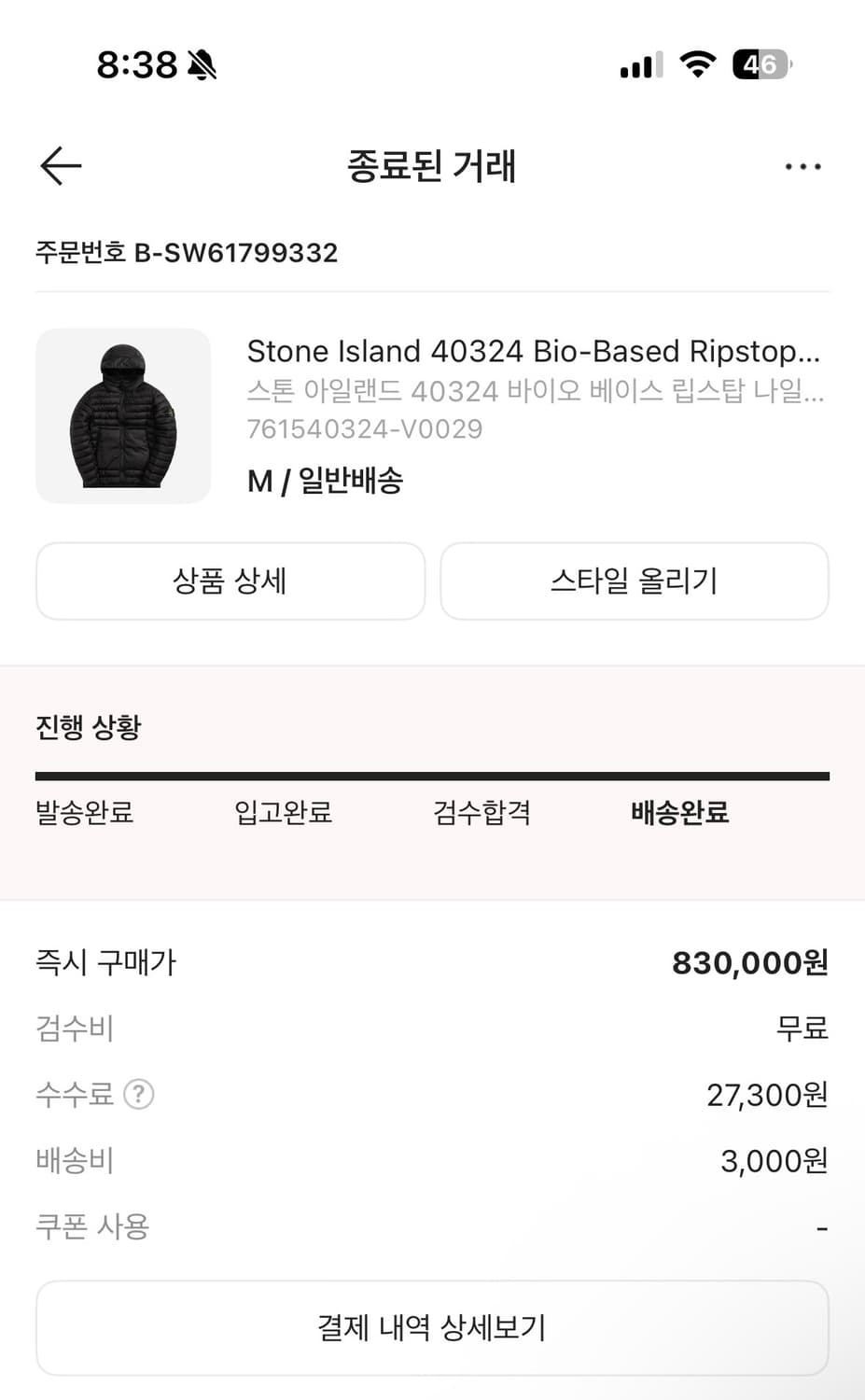Select the 입고완료 step in the tracker

point(283,814)
